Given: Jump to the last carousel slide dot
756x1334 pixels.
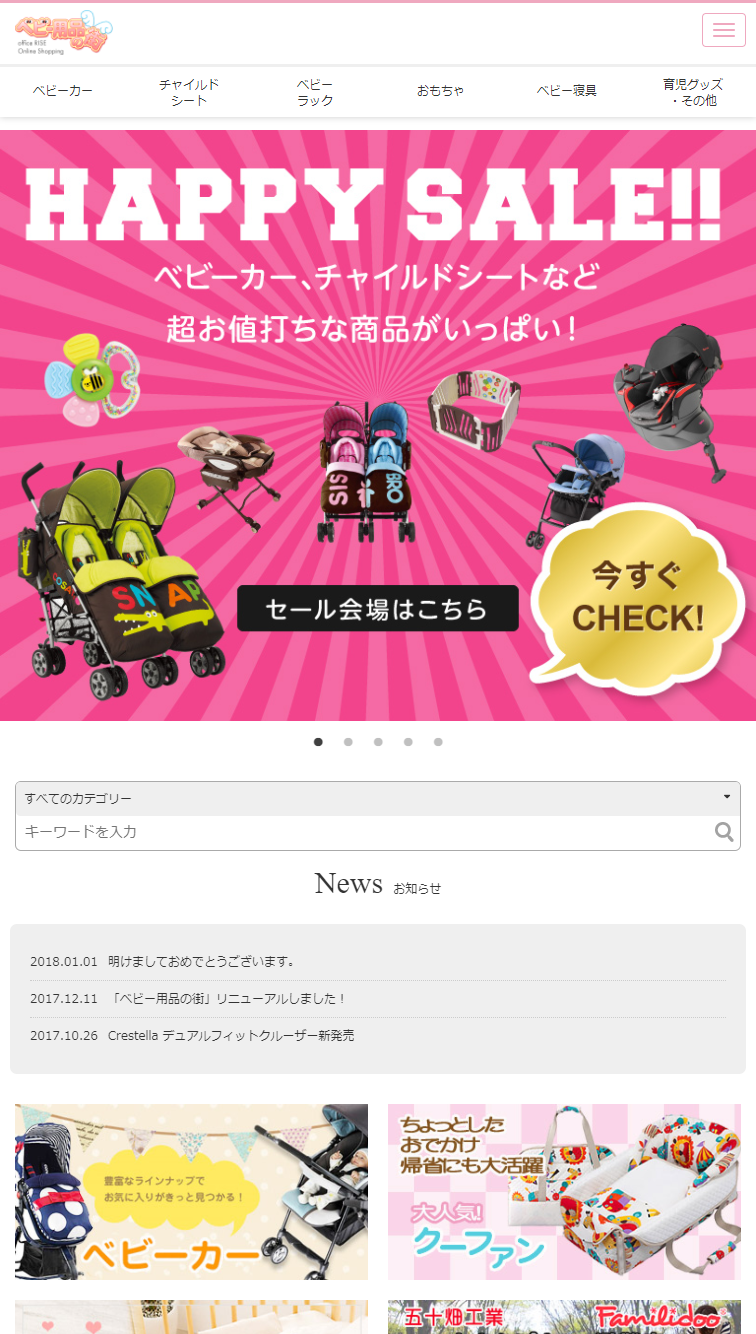Looking at the screenshot, I should tap(438, 742).
